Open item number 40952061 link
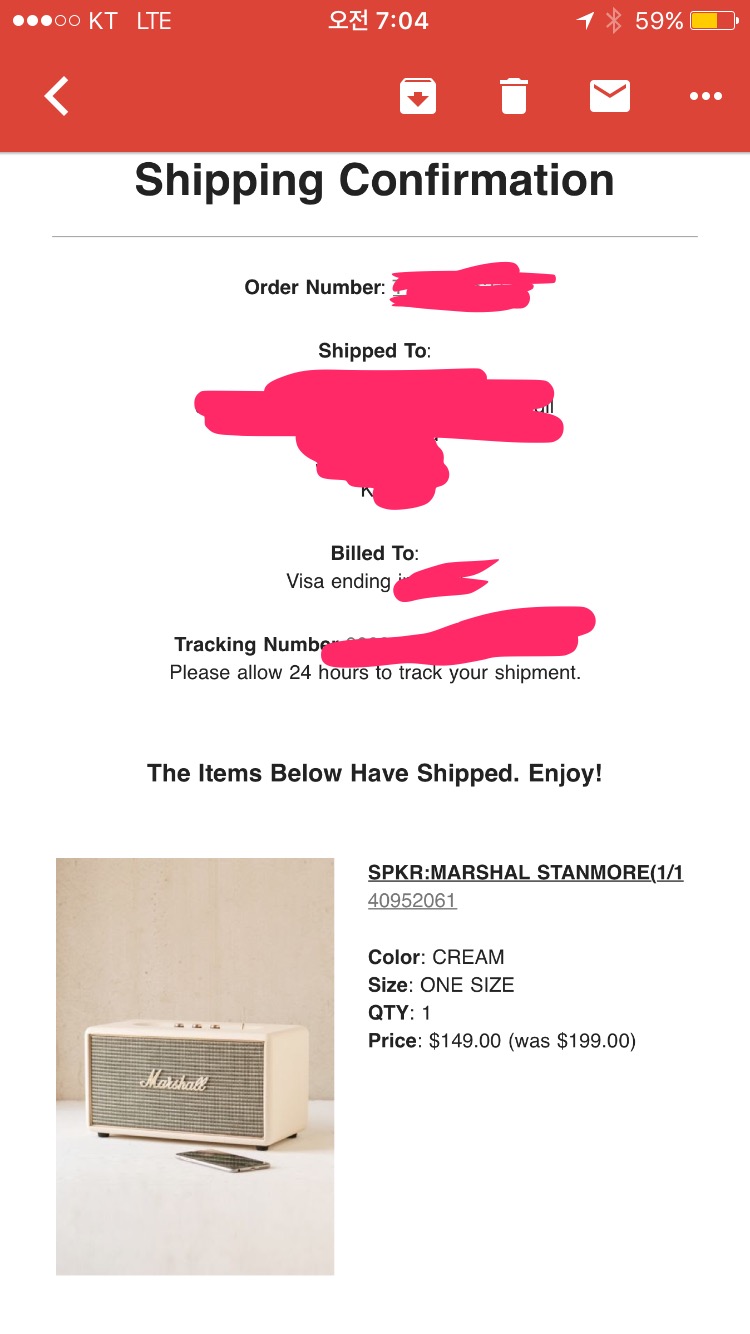This screenshot has width=750, height=1334. (412, 901)
